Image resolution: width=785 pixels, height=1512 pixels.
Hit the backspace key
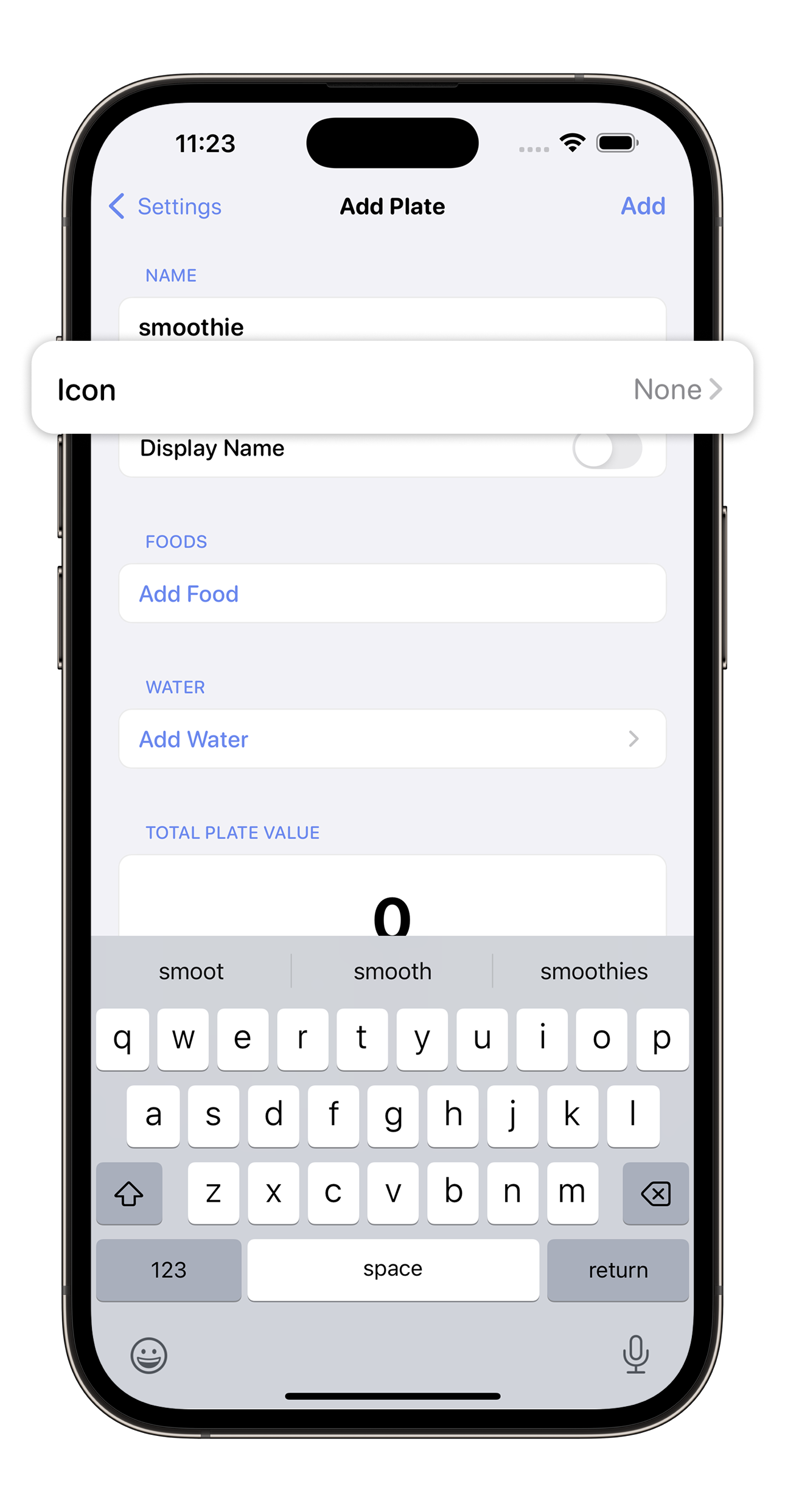tap(655, 1193)
